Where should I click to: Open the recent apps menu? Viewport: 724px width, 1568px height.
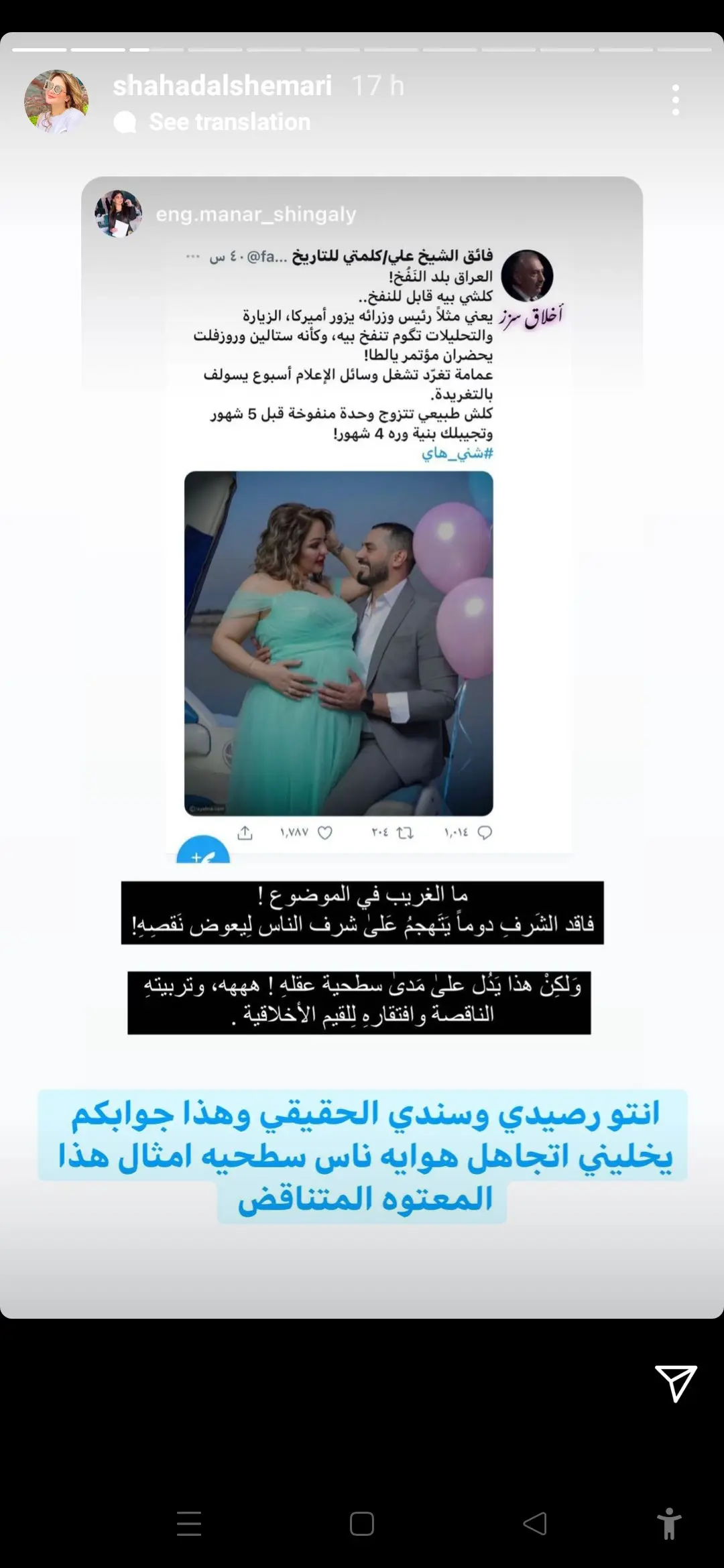tap(189, 1524)
